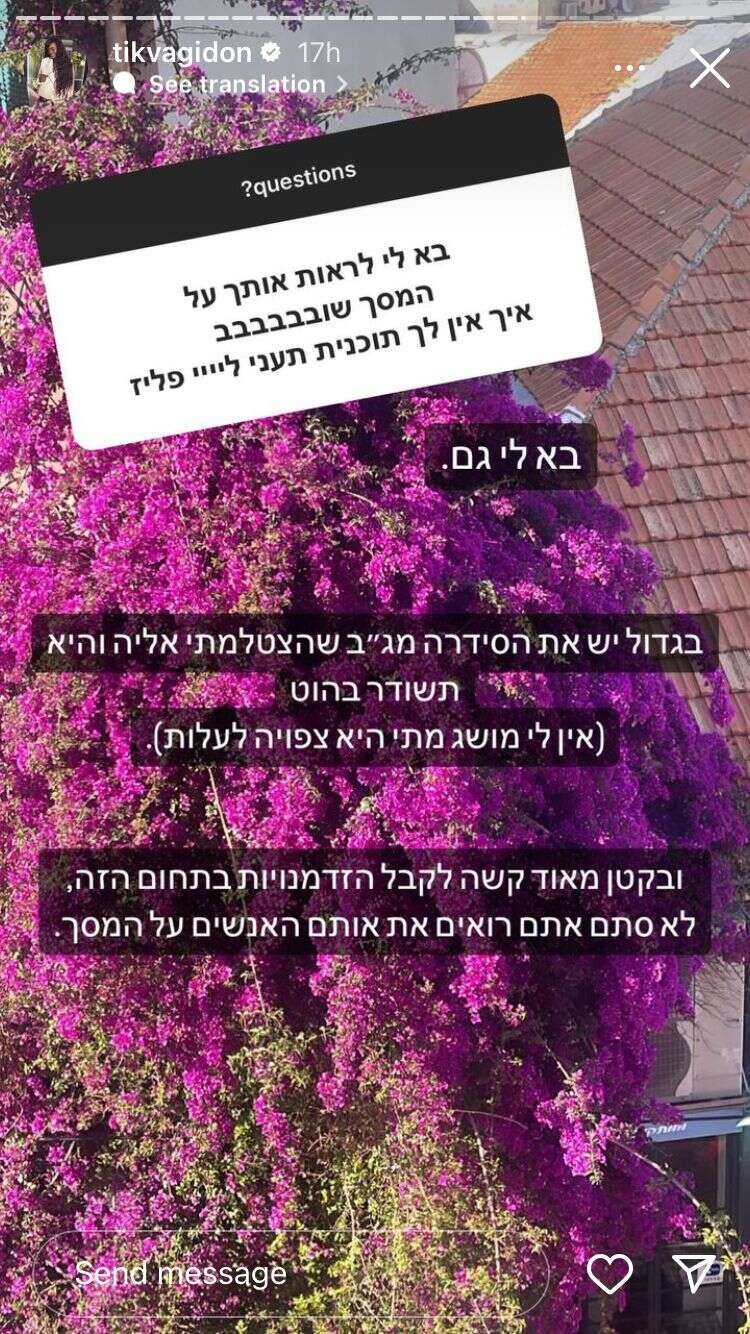Image resolution: width=750 pixels, height=1334 pixels.
Task: Open tikvagidon's profile picture
Action: 55,68
